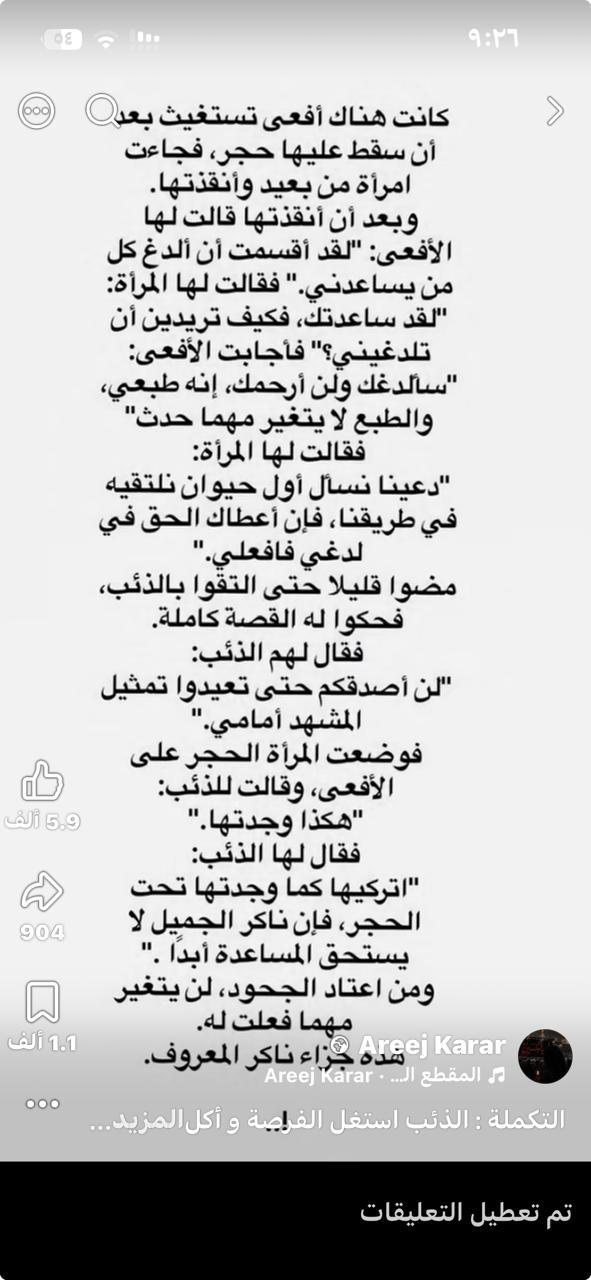Go back using the chevron arrow
The width and height of the screenshot is (591, 1280).
coord(556,111)
